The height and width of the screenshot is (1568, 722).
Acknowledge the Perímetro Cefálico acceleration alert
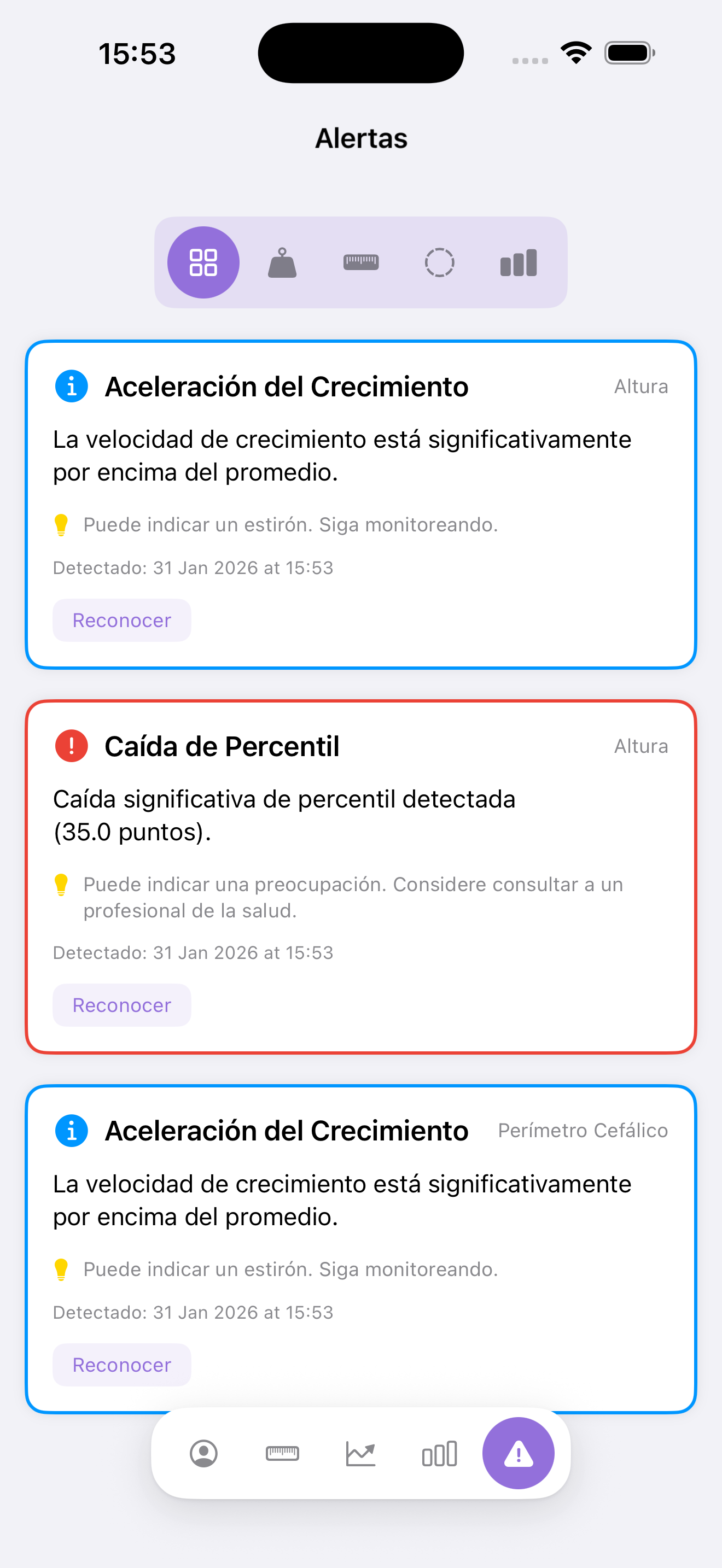[122, 1365]
